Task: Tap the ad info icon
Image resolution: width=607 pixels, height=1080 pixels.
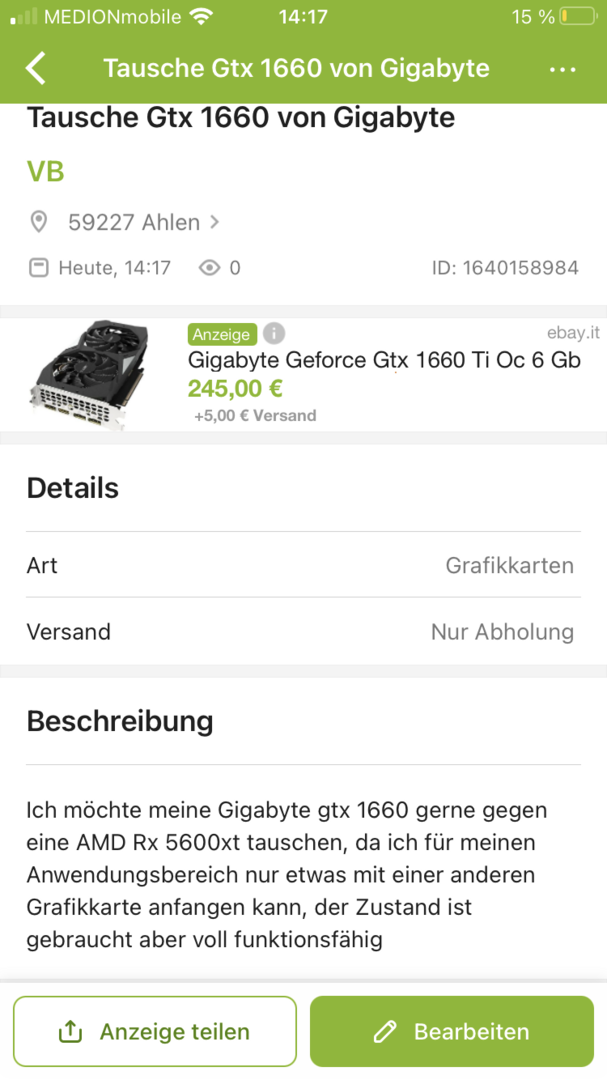Action: tap(275, 334)
